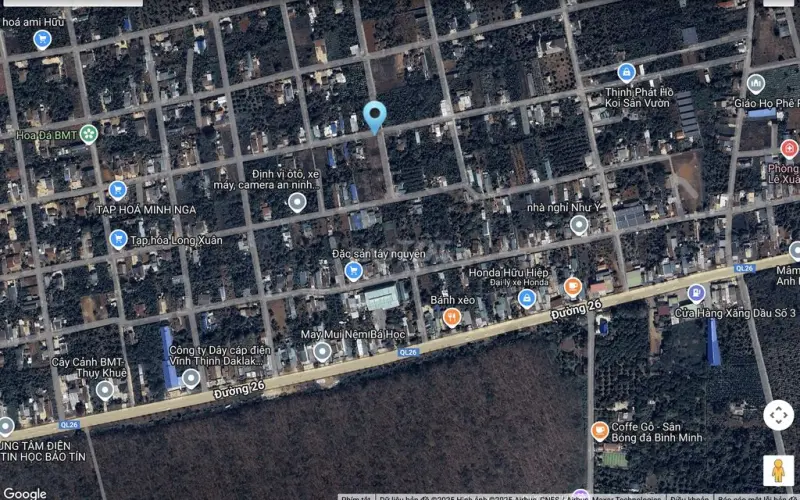View Công ty Dây cáp điện Vĩnh Thịnh marker
The height and width of the screenshot is (500, 800).
[x=190, y=378]
